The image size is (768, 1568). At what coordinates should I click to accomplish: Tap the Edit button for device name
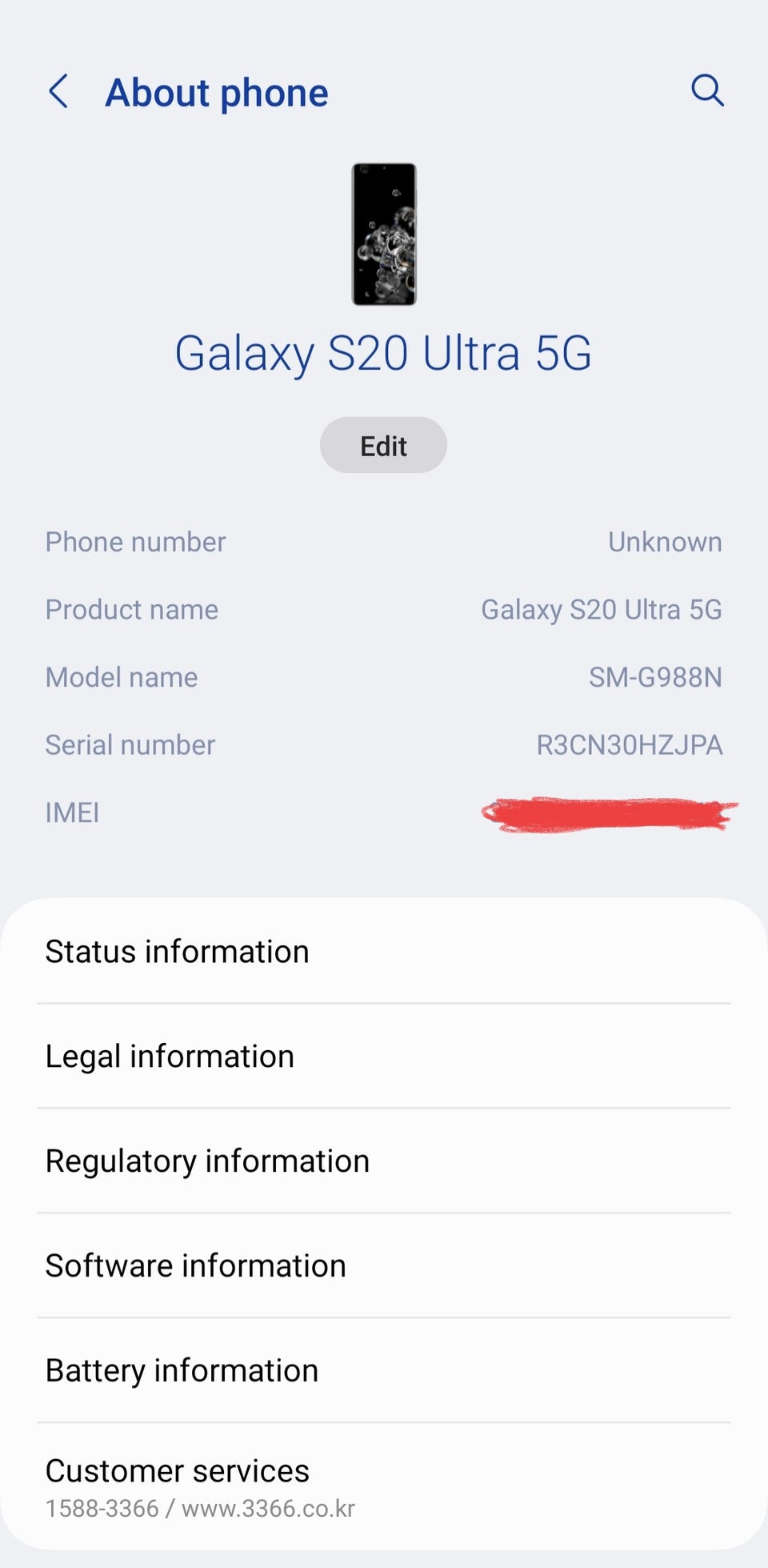tap(383, 445)
